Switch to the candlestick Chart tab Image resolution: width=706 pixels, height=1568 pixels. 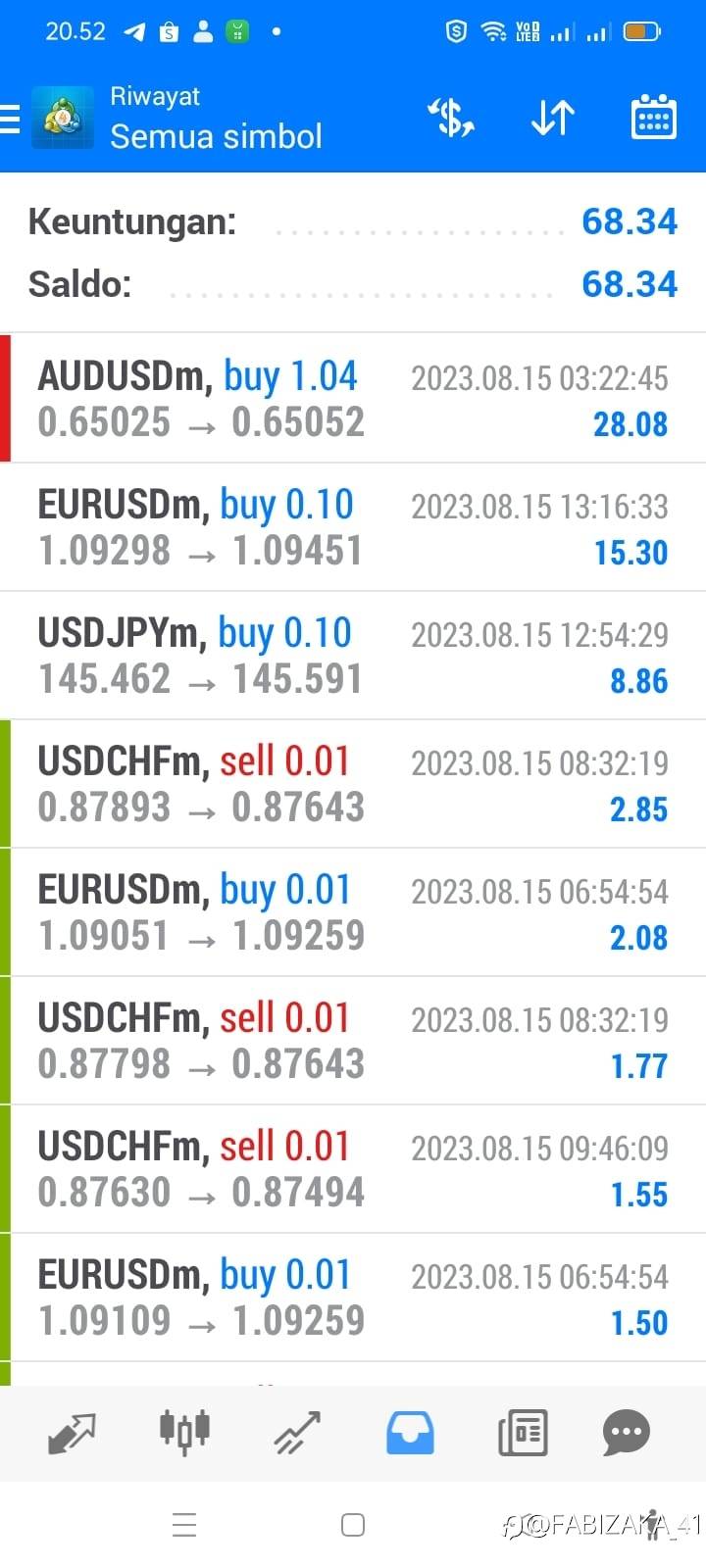(x=184, y=1433)
